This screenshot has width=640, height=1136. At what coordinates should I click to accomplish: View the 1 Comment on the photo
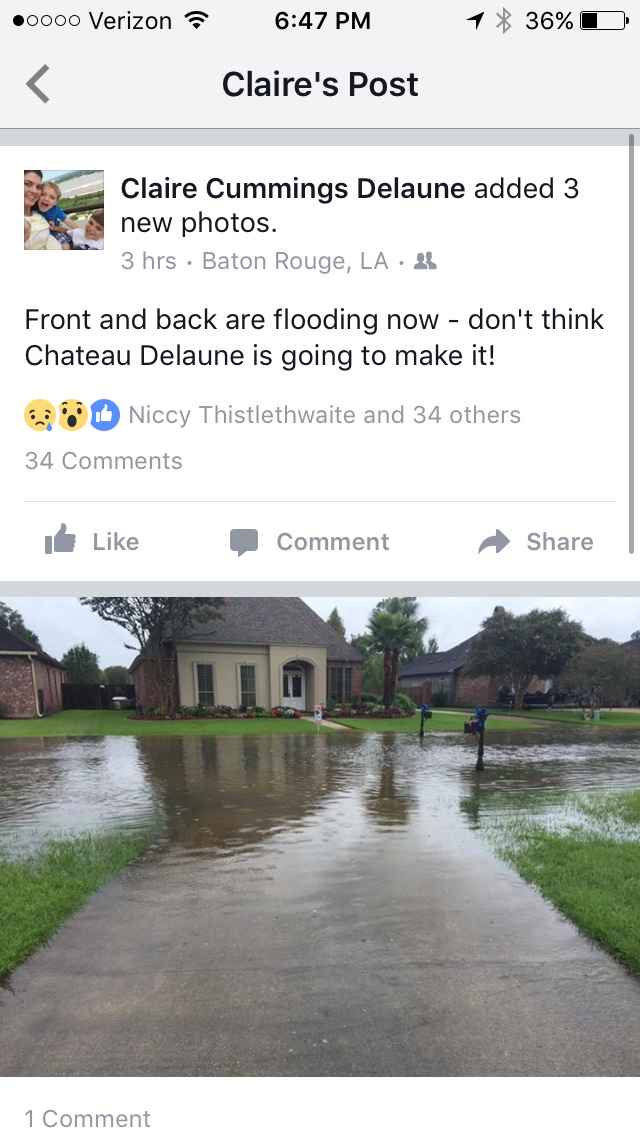88,1118
